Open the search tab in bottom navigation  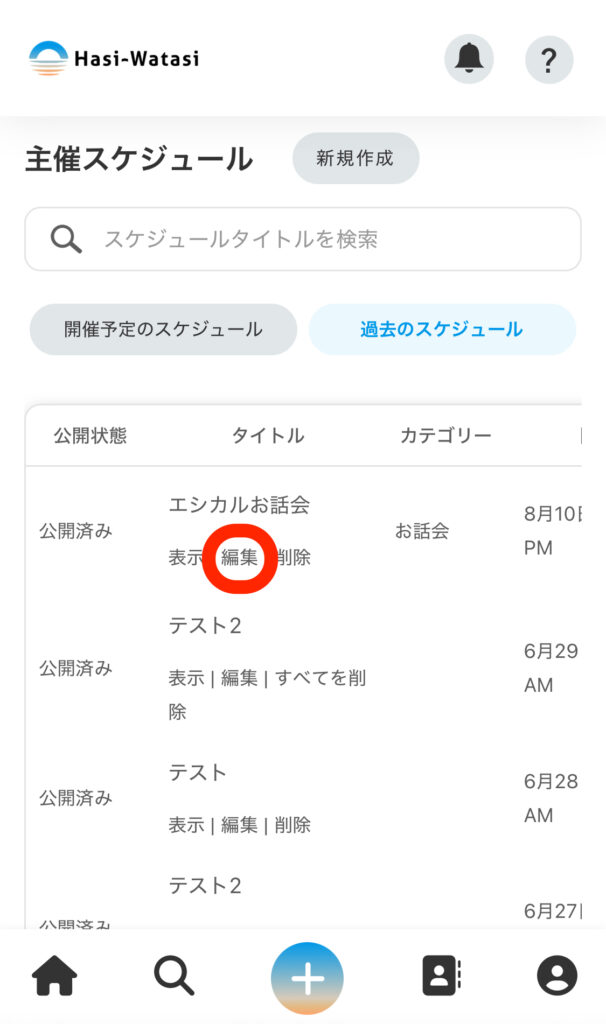click(x=174, y=976)
